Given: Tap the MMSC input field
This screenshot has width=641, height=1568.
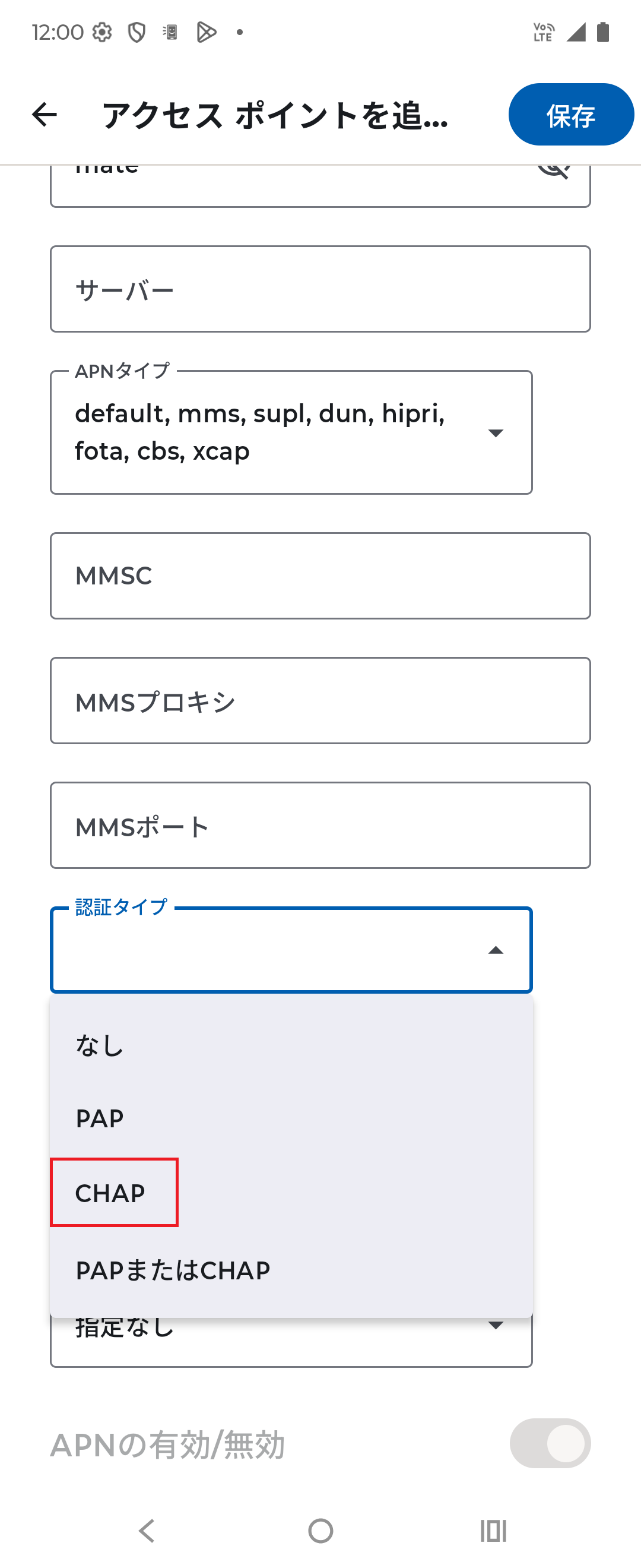Looking at the screenshot, I should (x=320, y=574).
